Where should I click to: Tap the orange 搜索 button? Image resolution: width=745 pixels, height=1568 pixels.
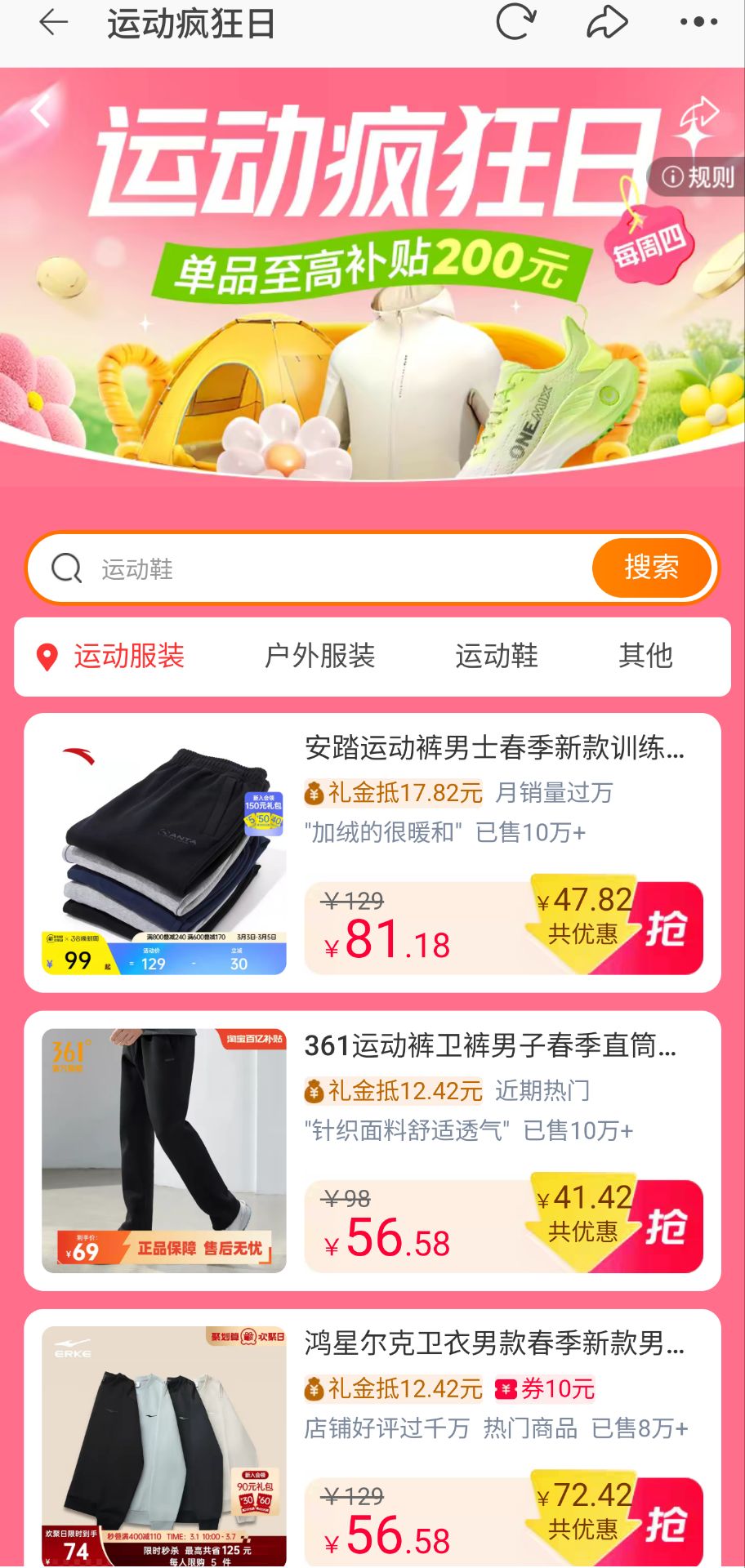[652, 567]
